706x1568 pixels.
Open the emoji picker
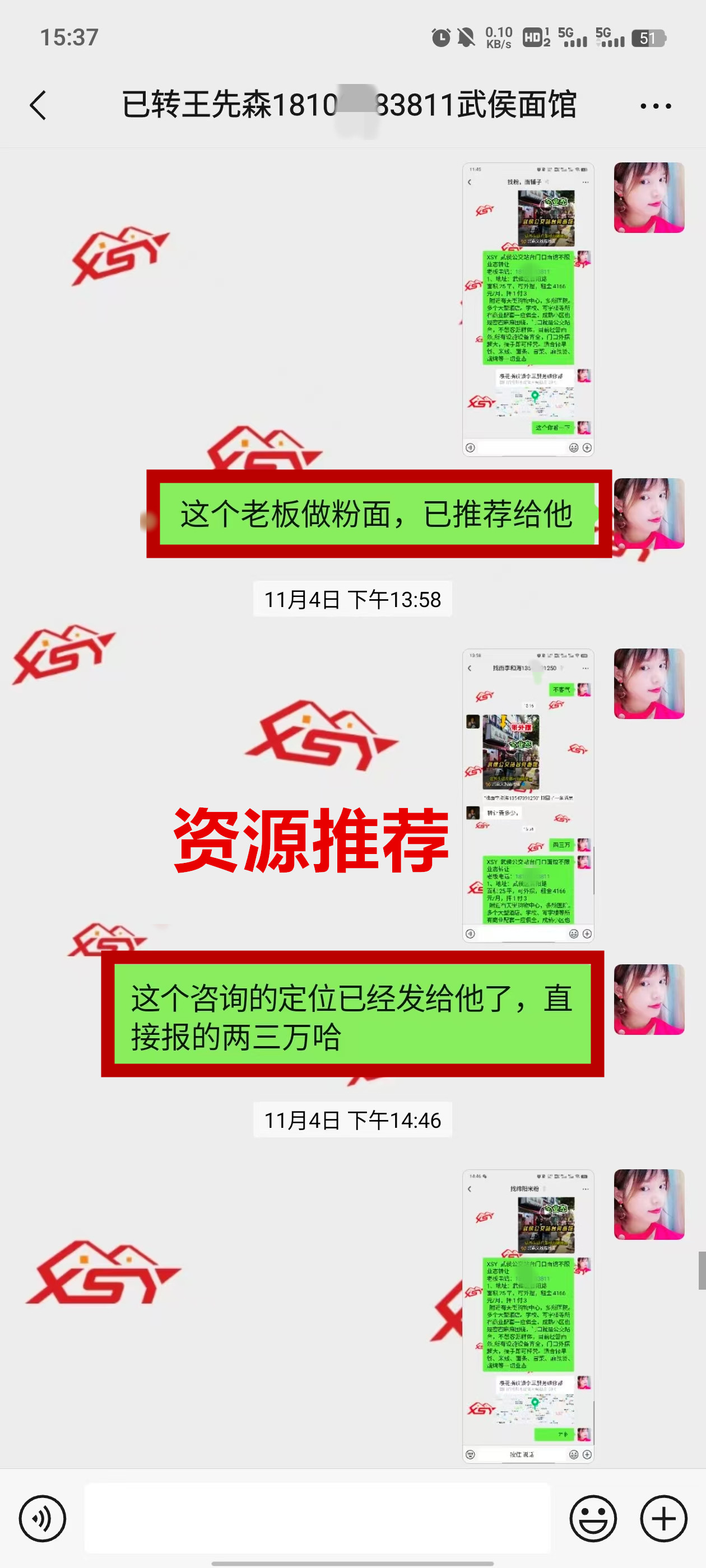point(593,1518)
